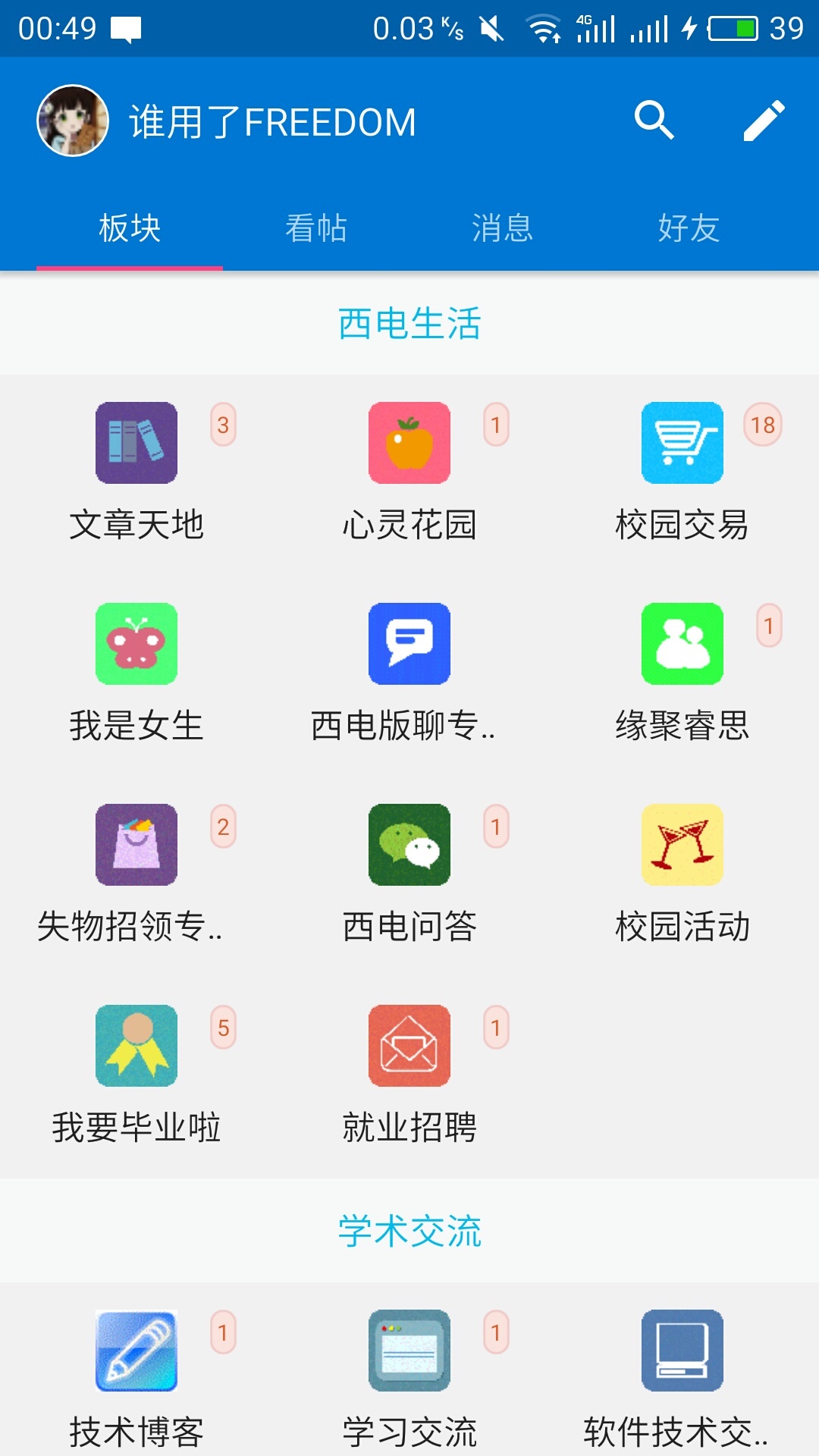Compose a new post with the pencil icon
The width and height of the screenshot is (819, 1456).
[x=764, y=121]
